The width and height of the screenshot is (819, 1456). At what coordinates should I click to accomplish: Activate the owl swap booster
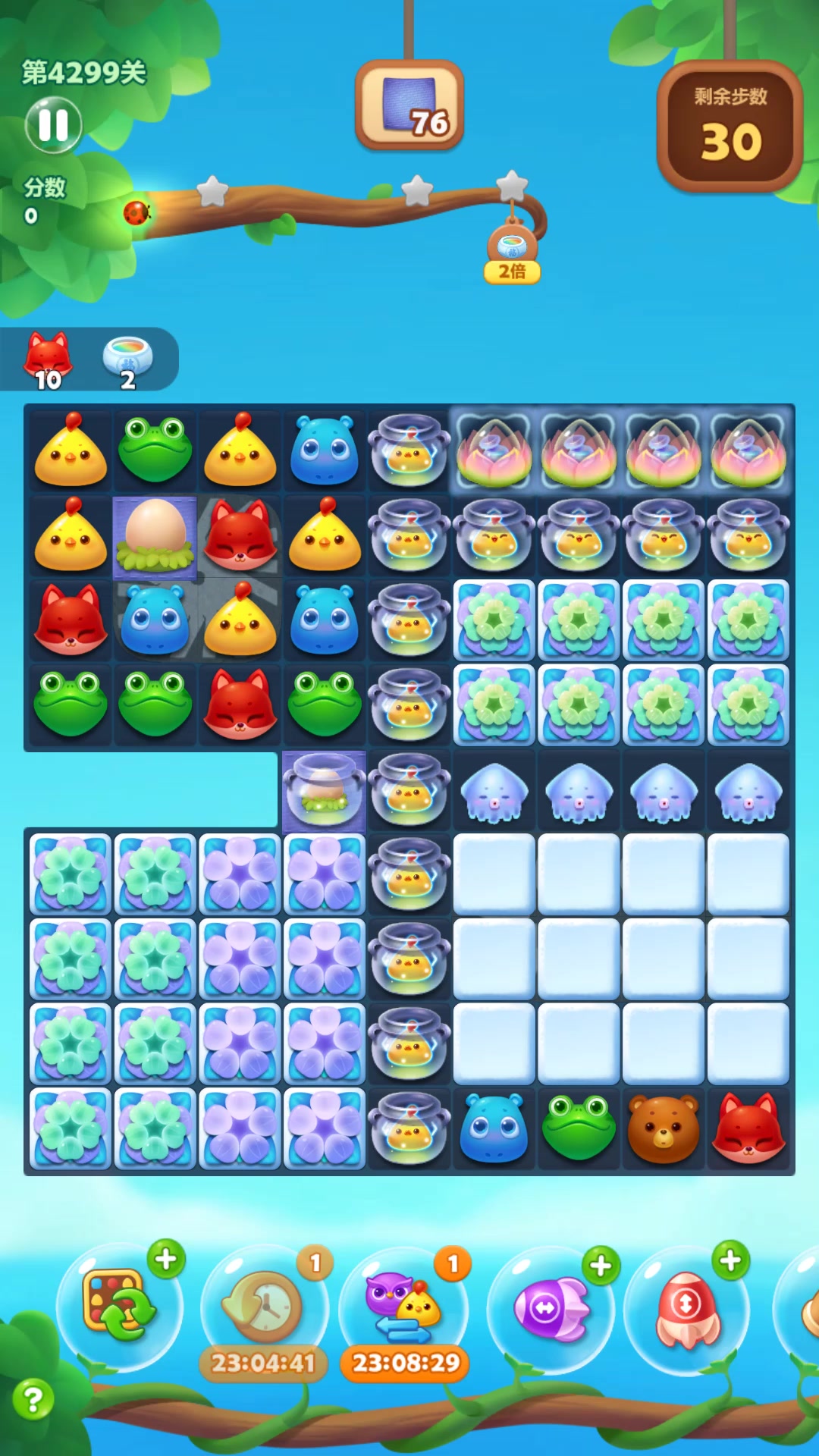click(x=403, y=1306)
